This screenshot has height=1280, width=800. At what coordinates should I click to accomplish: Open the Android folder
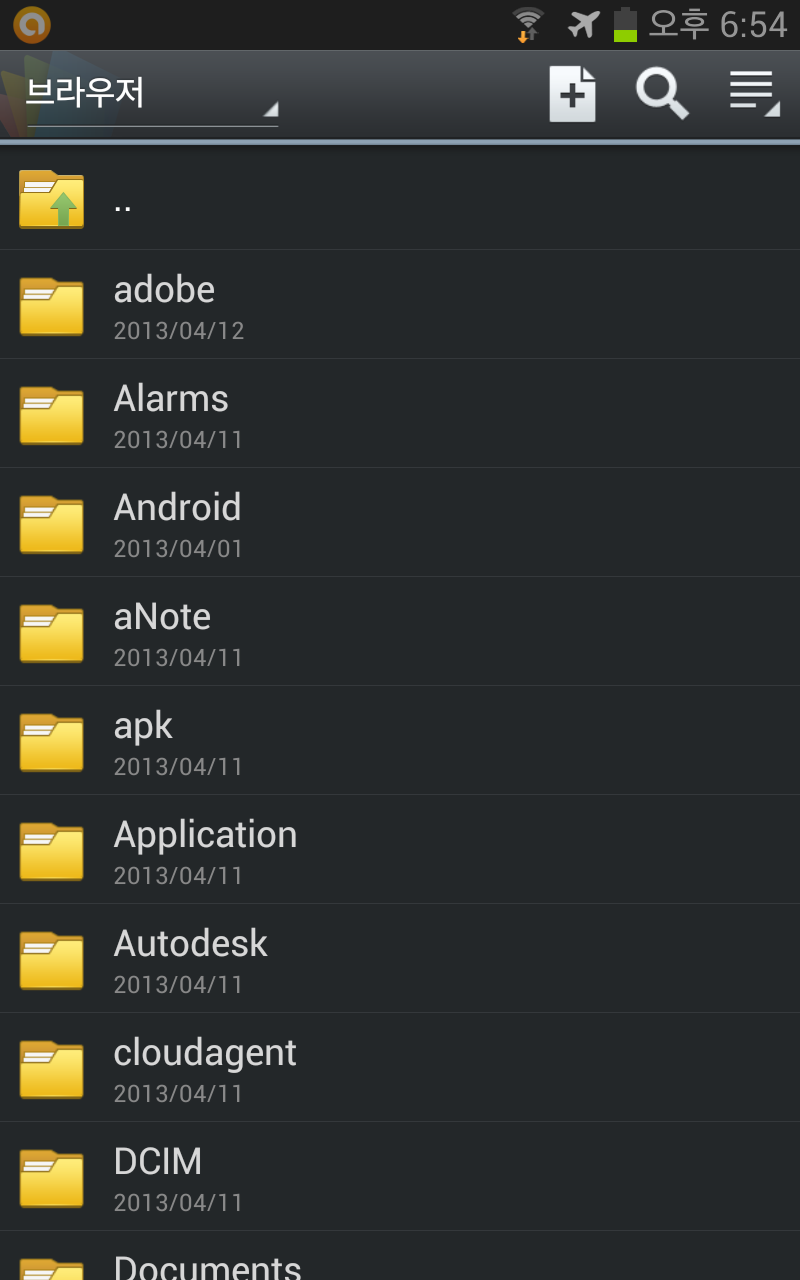(x=400, y=523)
